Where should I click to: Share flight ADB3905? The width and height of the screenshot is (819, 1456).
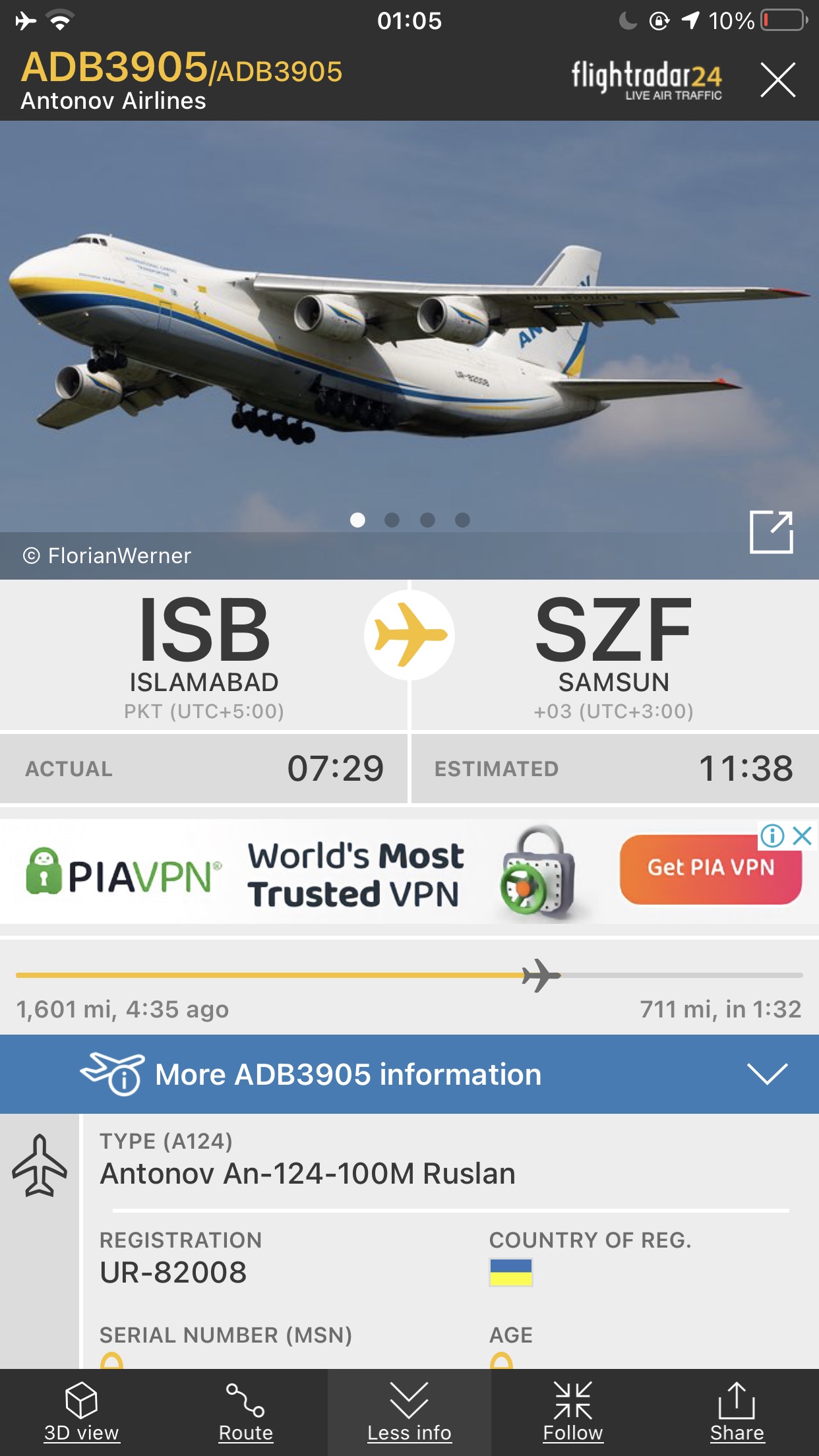coord(737,1412)
